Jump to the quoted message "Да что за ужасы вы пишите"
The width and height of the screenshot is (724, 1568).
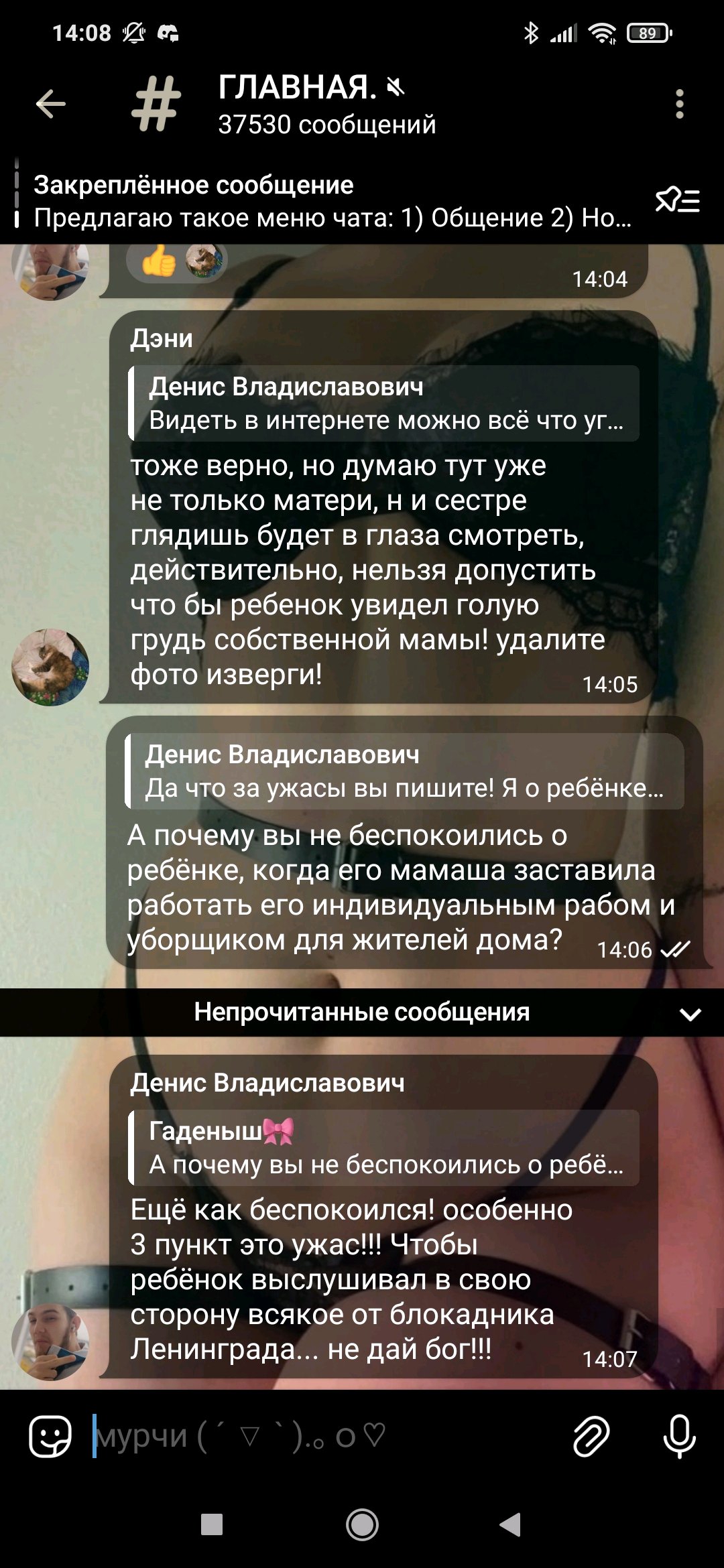click(x=404, y=771)
